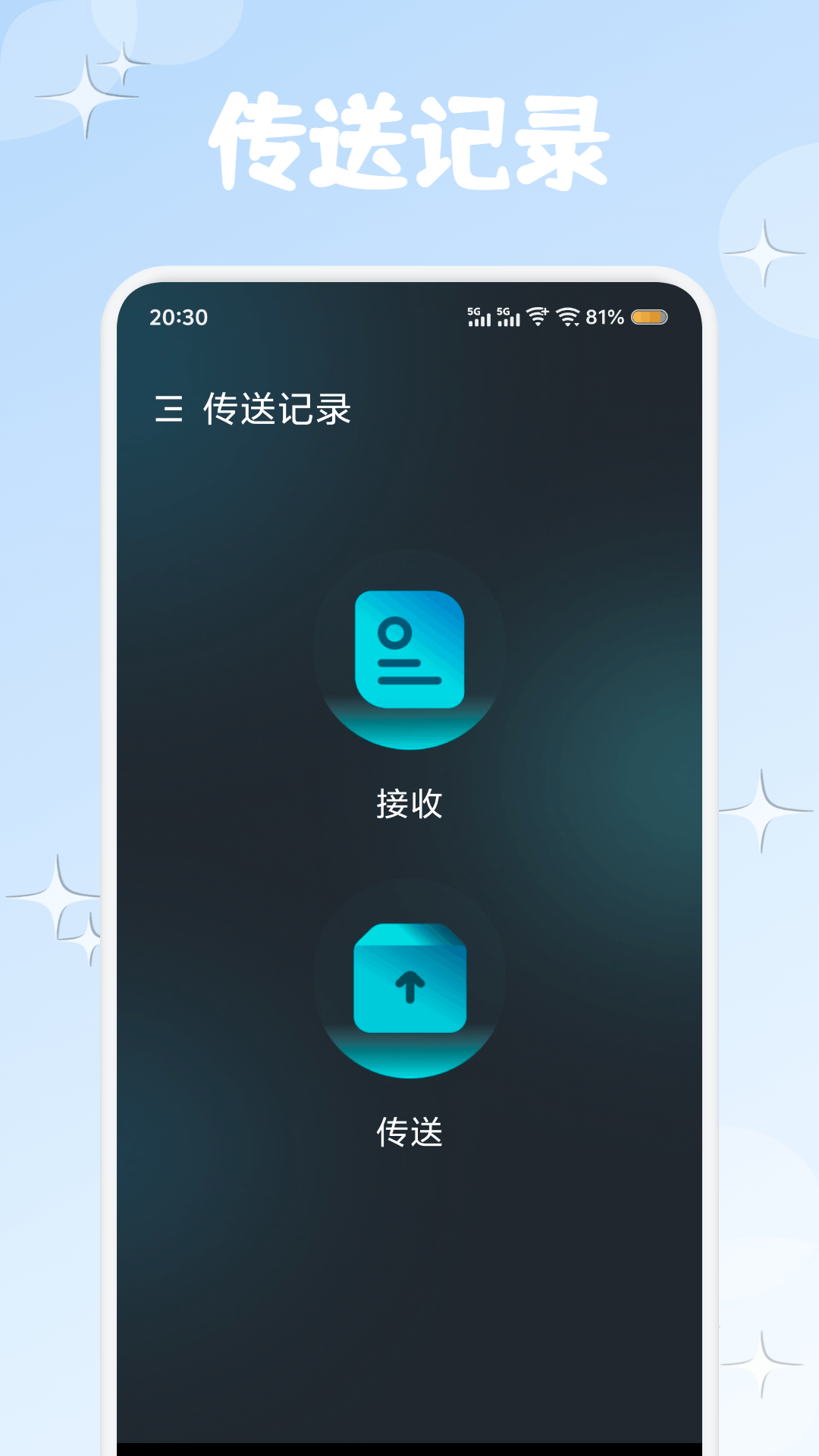
Task: Open the 接收 (receive) records icon
Action: click(408, 648)
